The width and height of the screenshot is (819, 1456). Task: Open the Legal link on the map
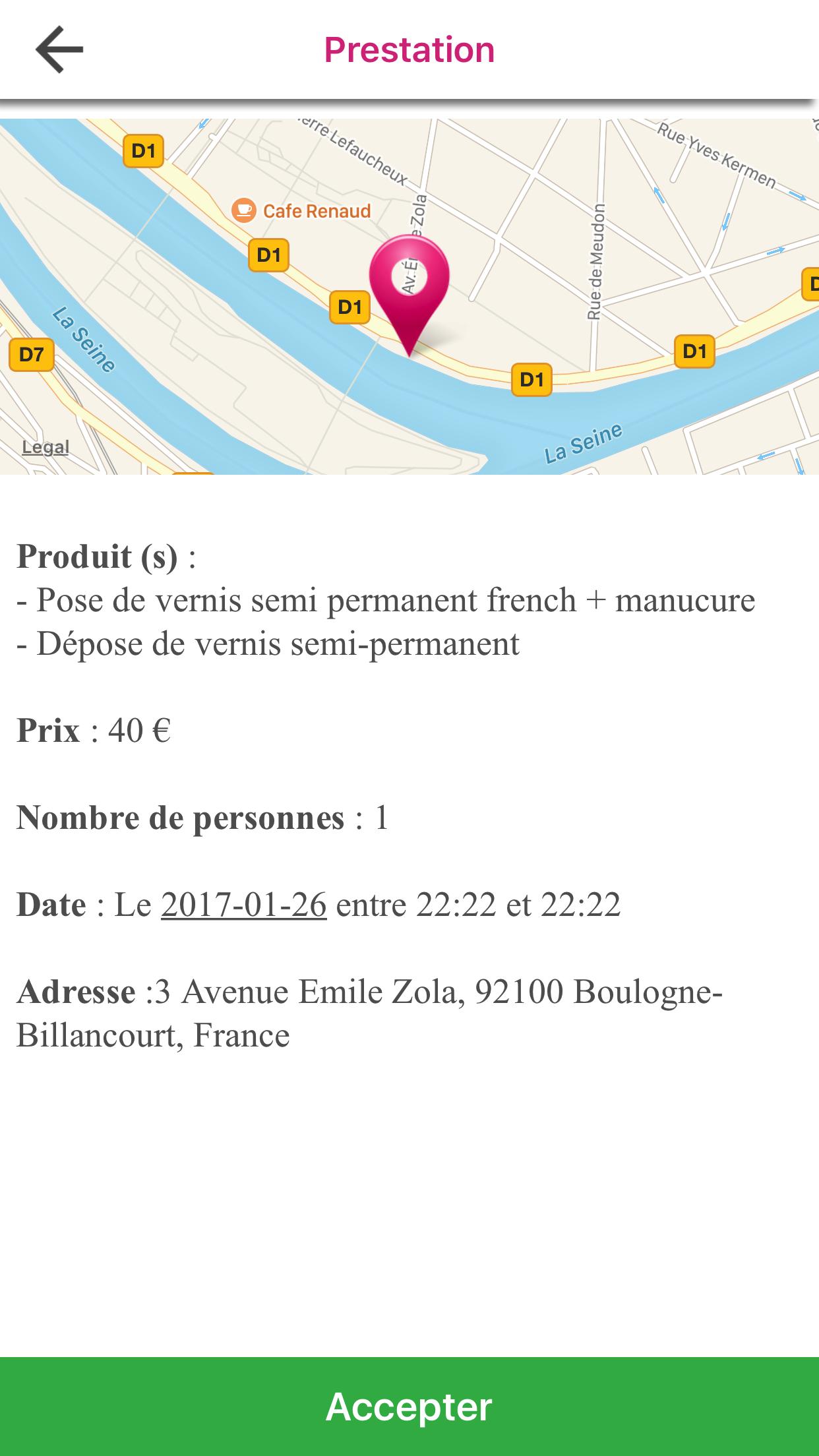coord(45,447)
